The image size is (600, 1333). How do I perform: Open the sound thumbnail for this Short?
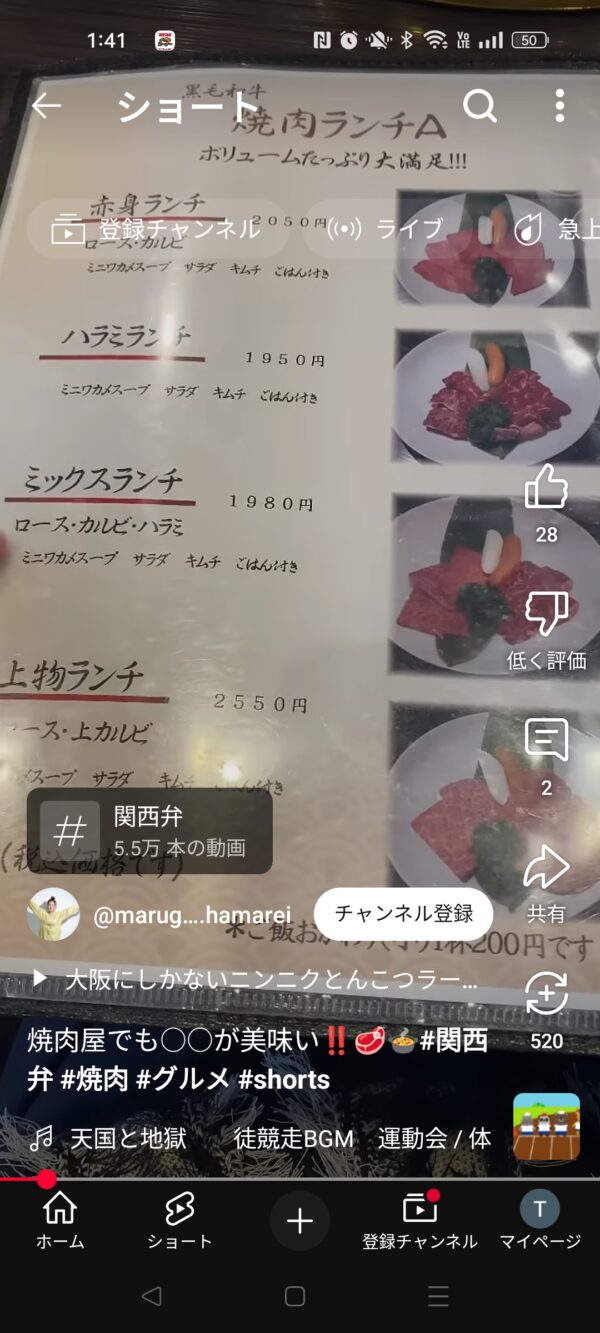tap(546, 1126)
